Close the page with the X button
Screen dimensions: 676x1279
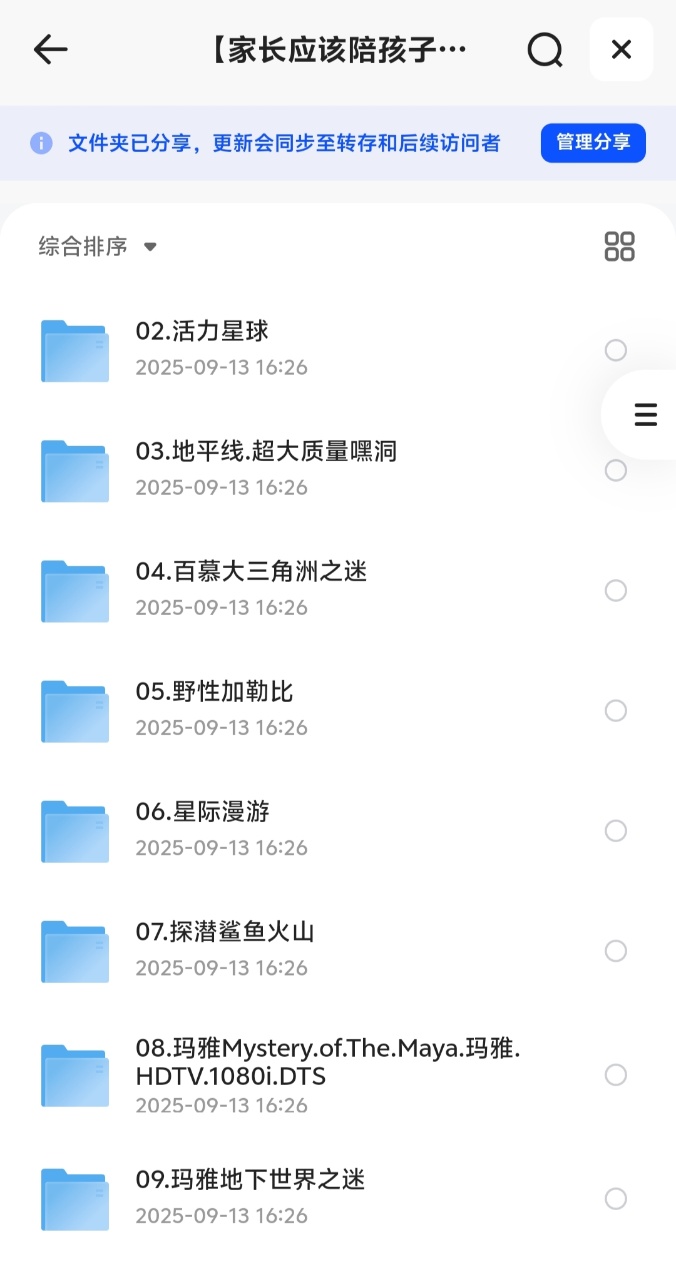click(621, 49)
